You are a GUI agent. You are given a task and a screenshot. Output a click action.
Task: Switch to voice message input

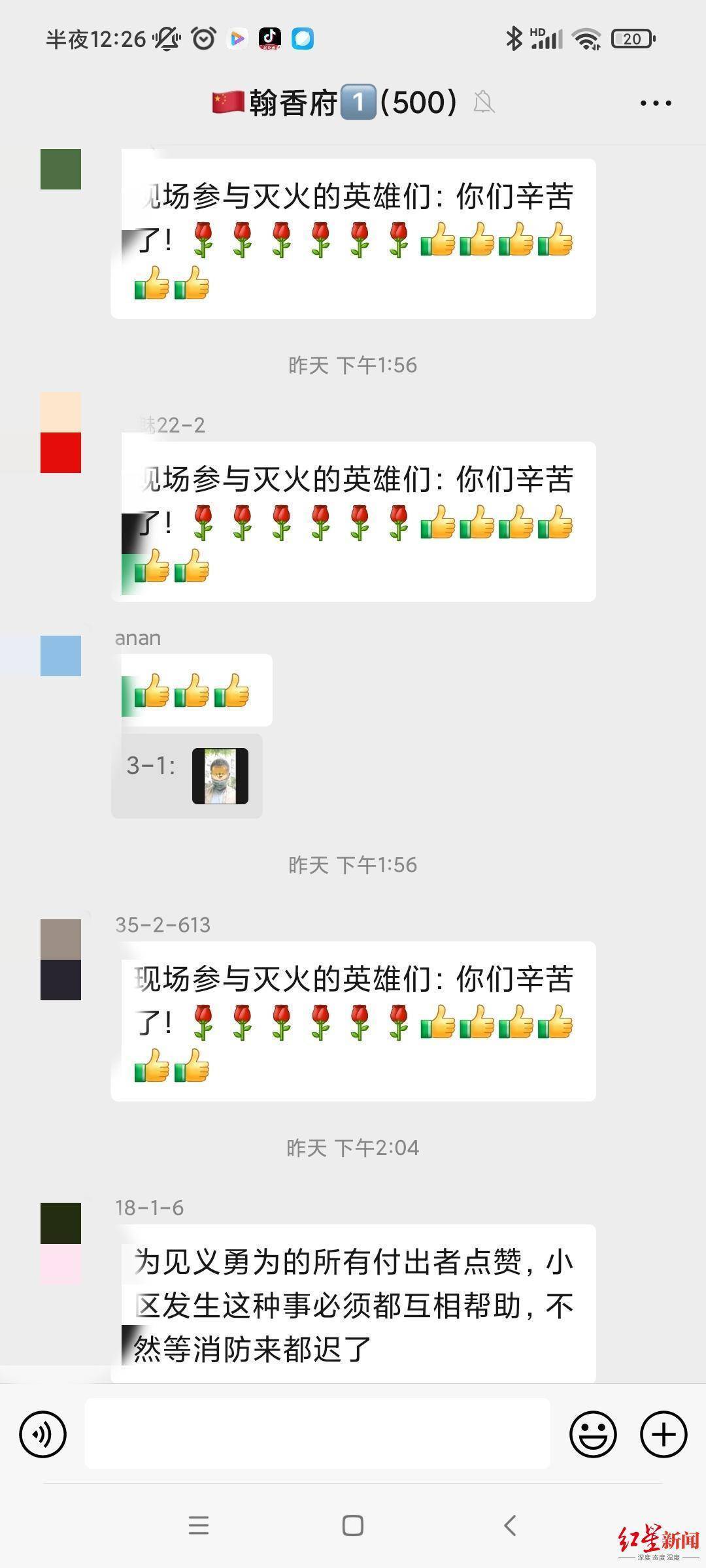click(43, 1435)
